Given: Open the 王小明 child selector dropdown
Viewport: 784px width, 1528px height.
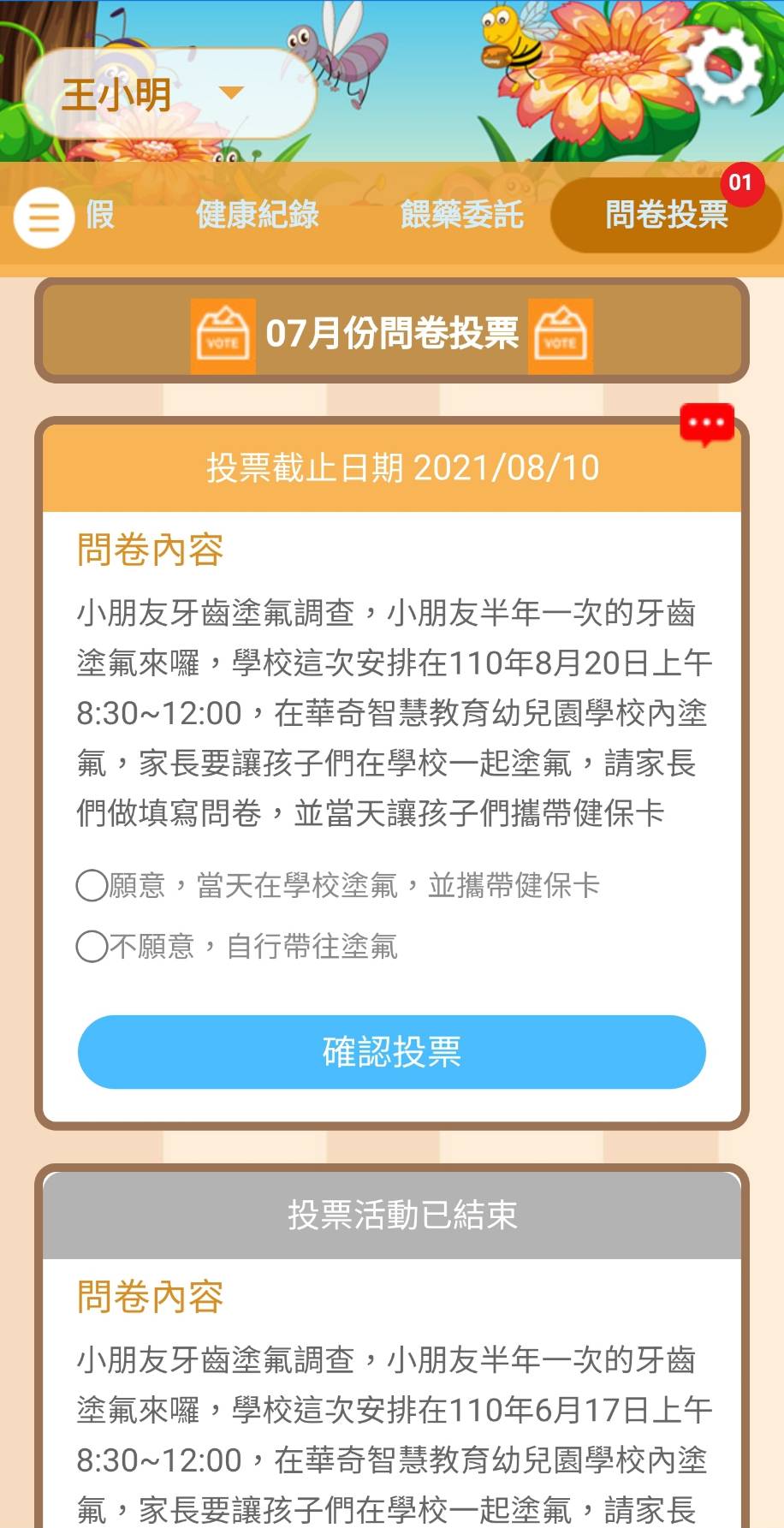Looking at the screenshot, I should pyautogui.click(x=169, y=94).
